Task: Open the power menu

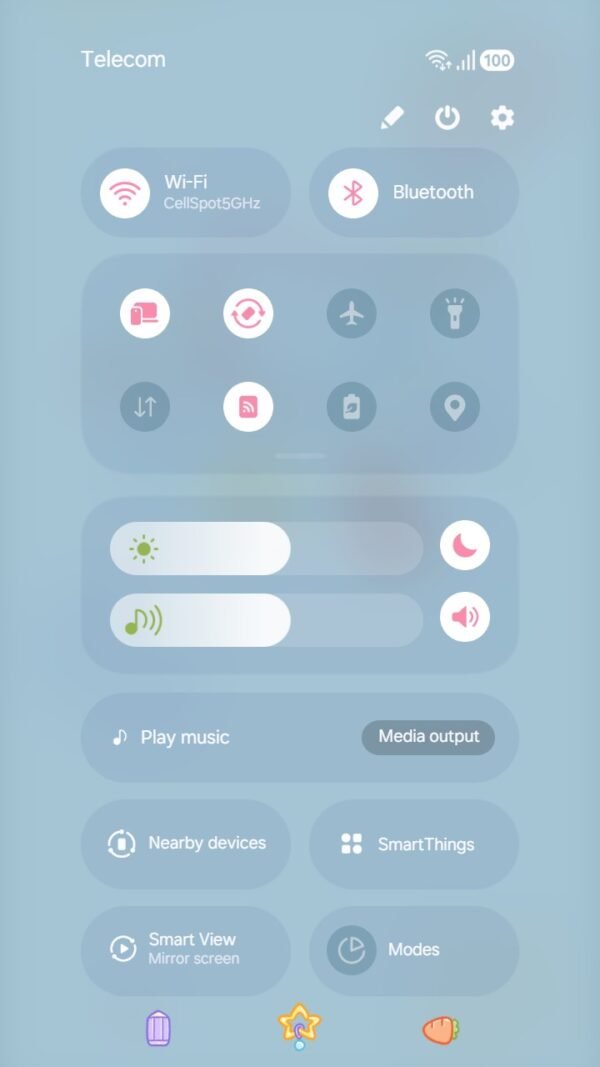Action: coord(447,118)
